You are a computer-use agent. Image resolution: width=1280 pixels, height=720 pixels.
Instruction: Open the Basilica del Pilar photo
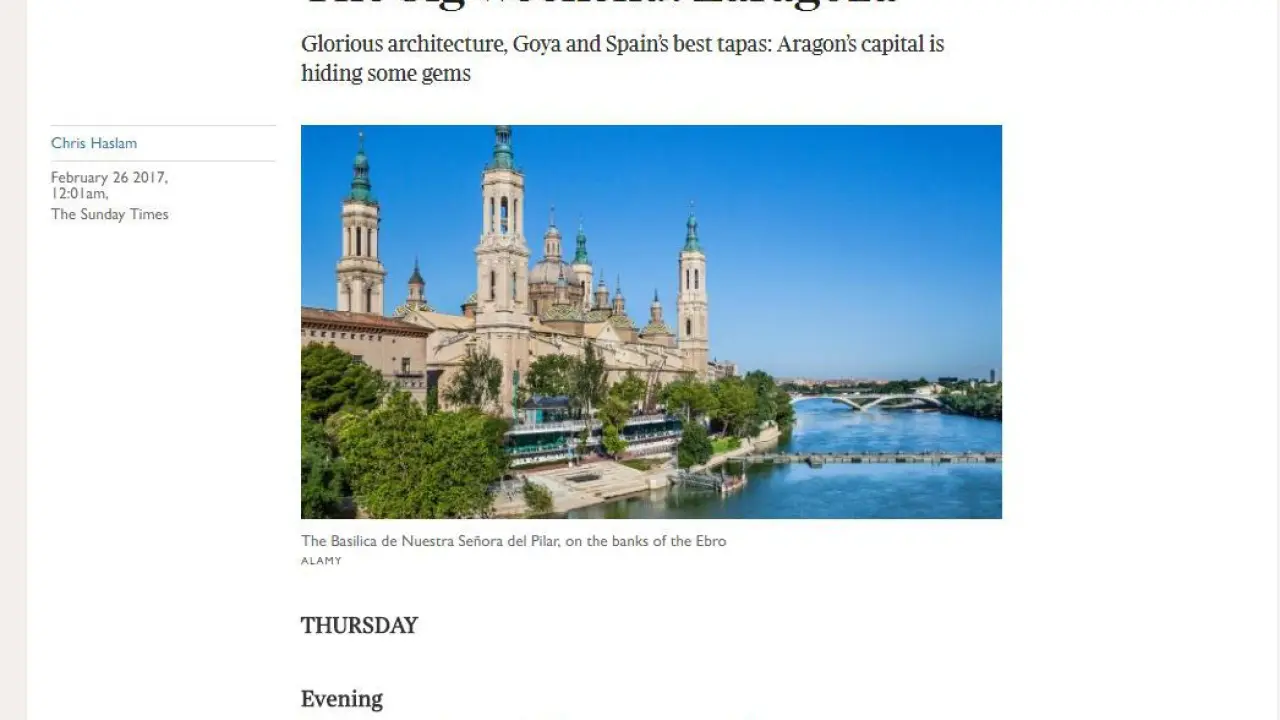pos(651,321)
